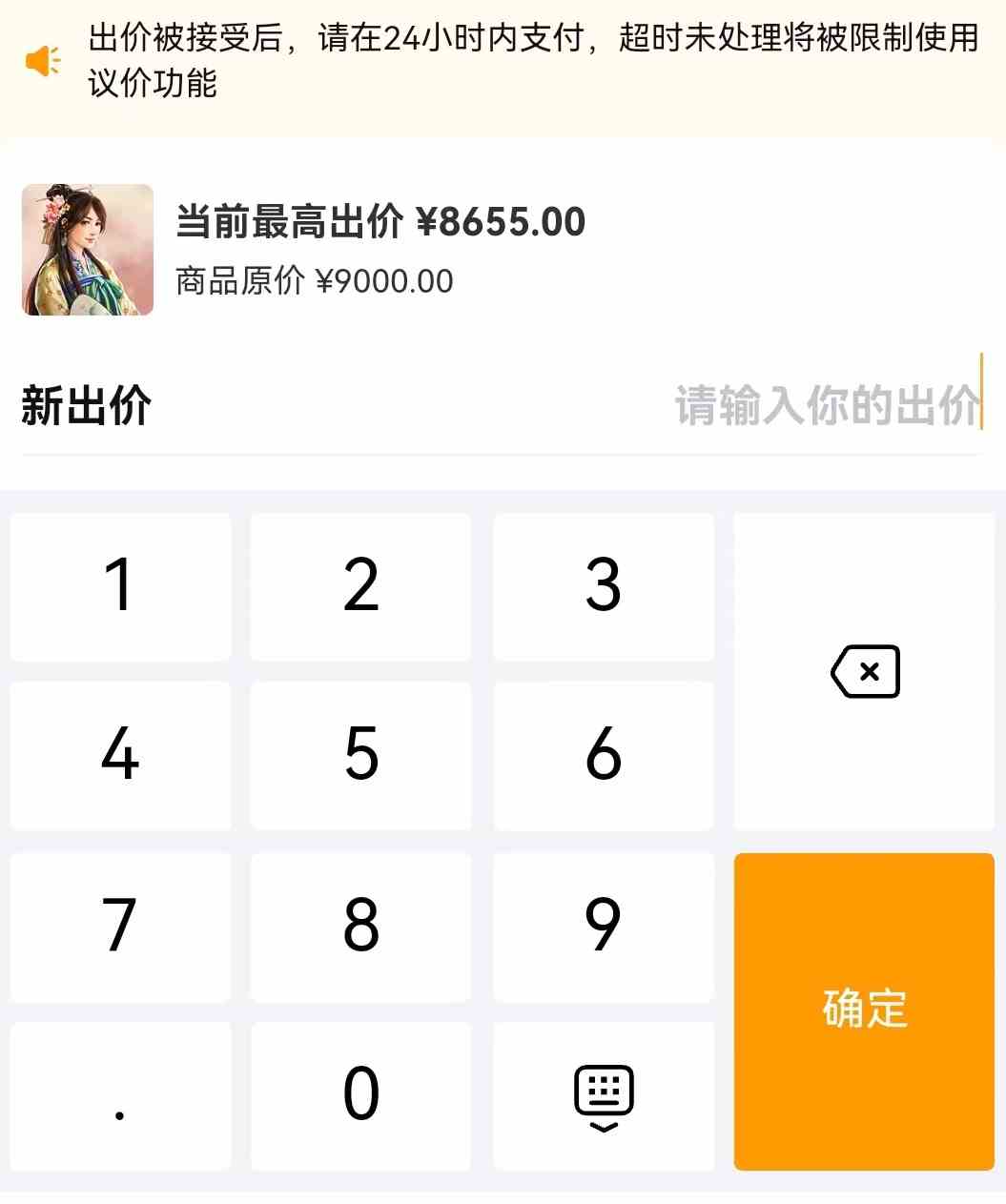1006x1204 pixels.
Task: Delete the last digit with backspace
Action: point(864,672)
